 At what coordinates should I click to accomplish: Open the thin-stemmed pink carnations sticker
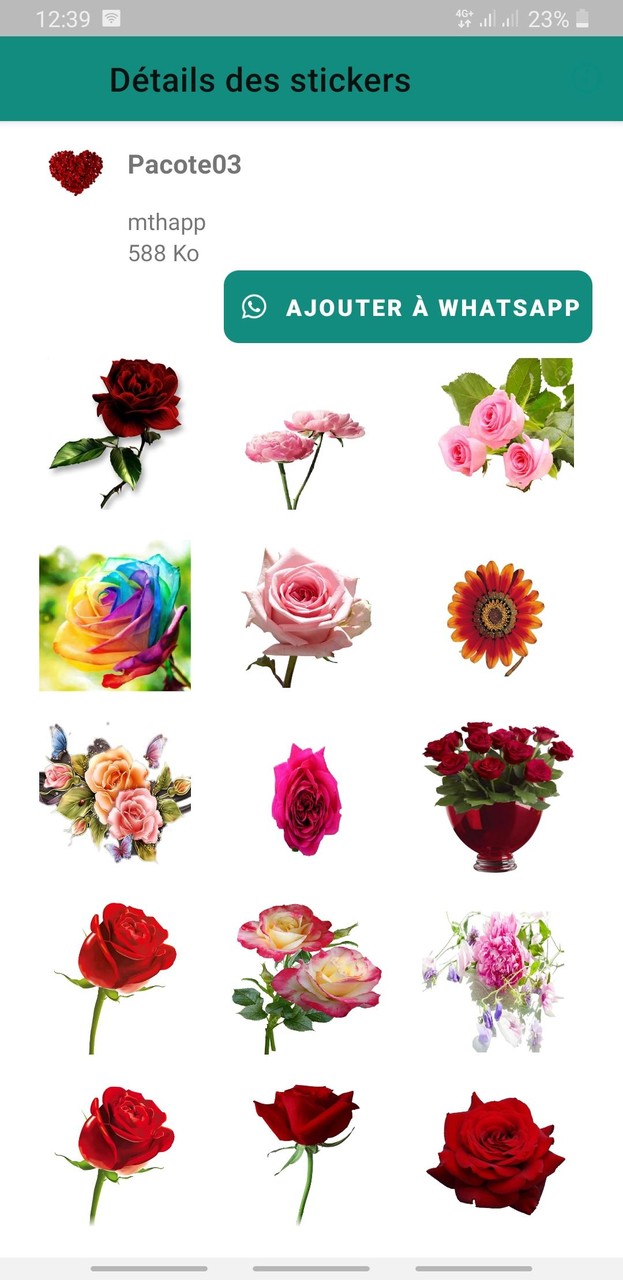pos(305,459)
